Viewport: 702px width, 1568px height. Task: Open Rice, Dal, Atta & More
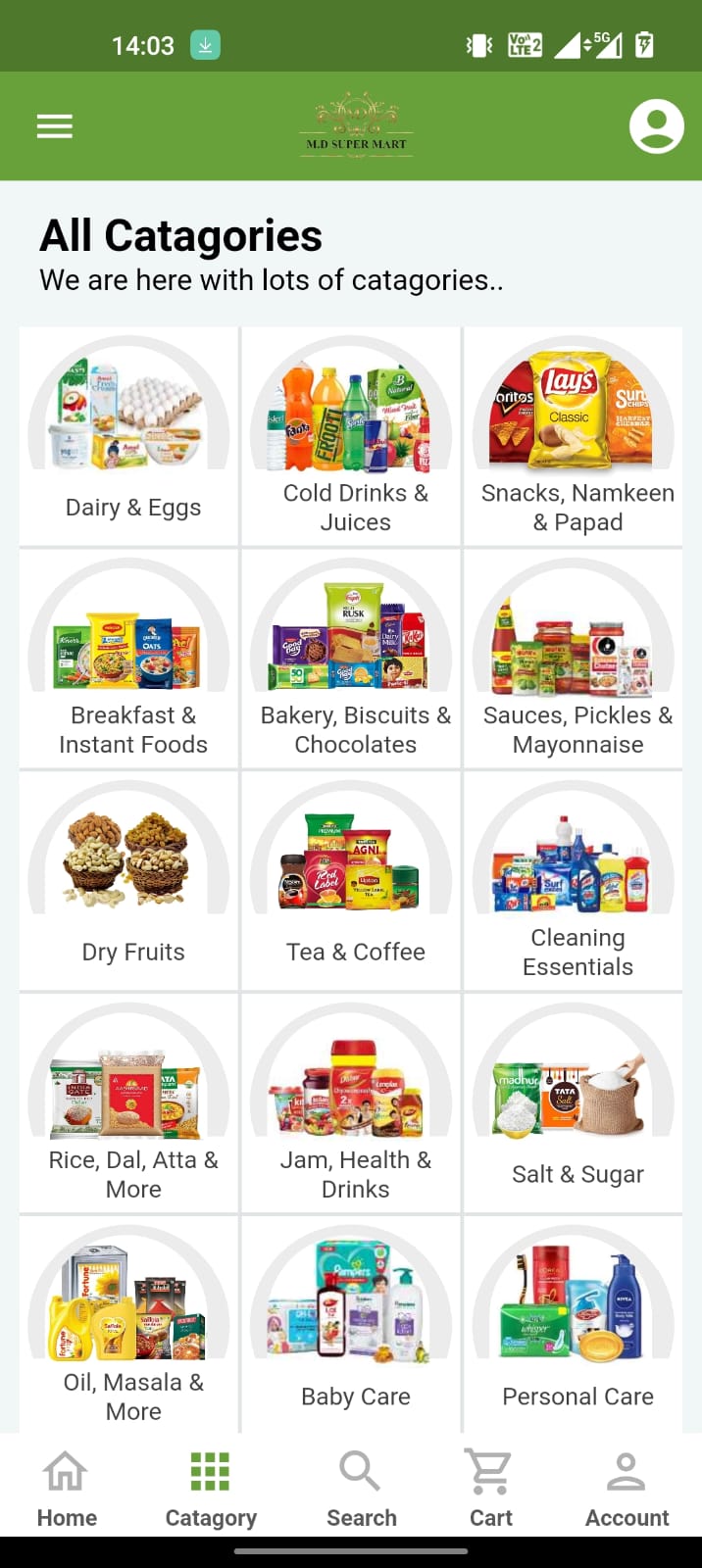(129, 1103)
